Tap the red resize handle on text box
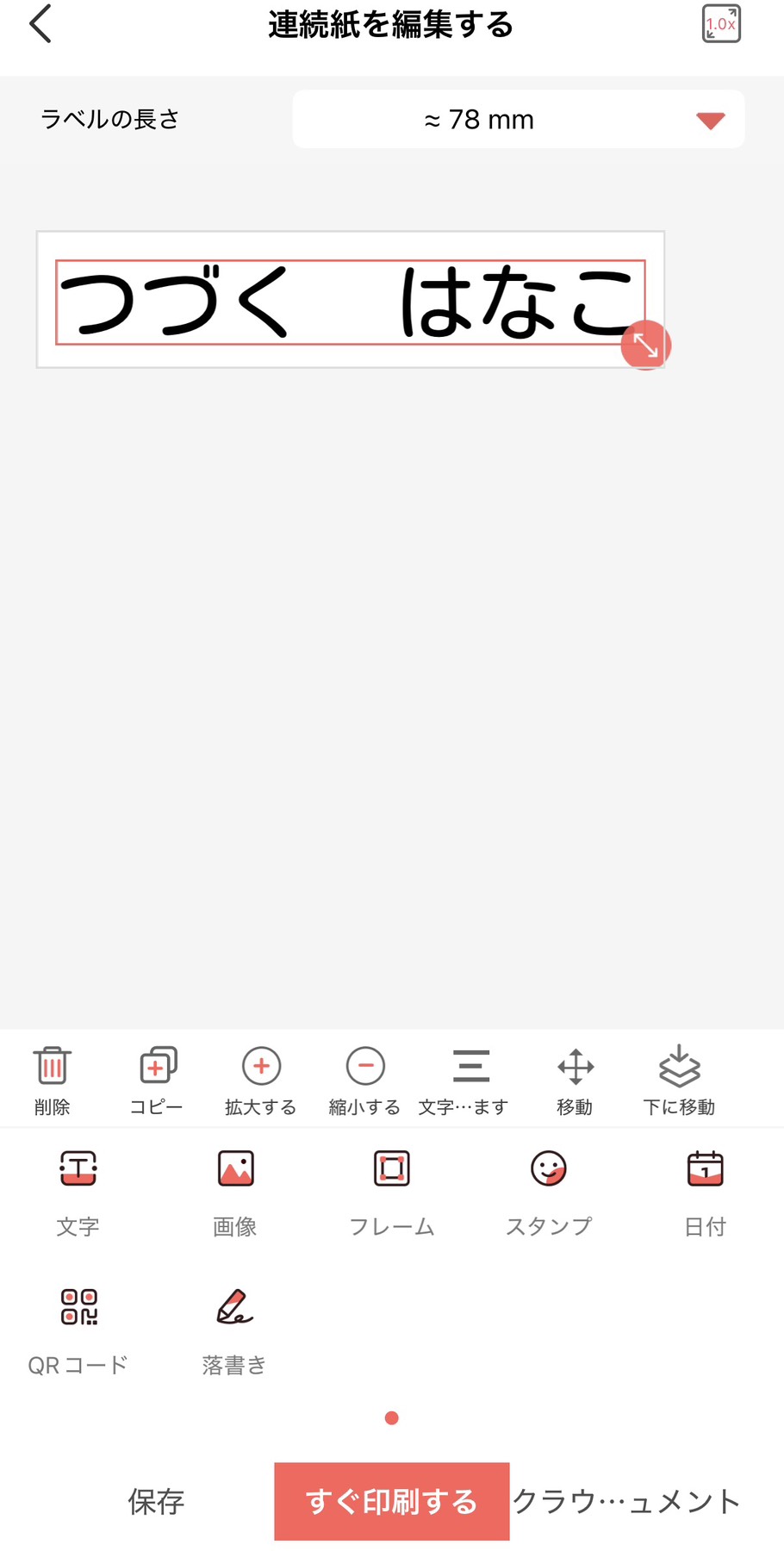The width and height of the screenshot is (784, 1551). (645, 346)
